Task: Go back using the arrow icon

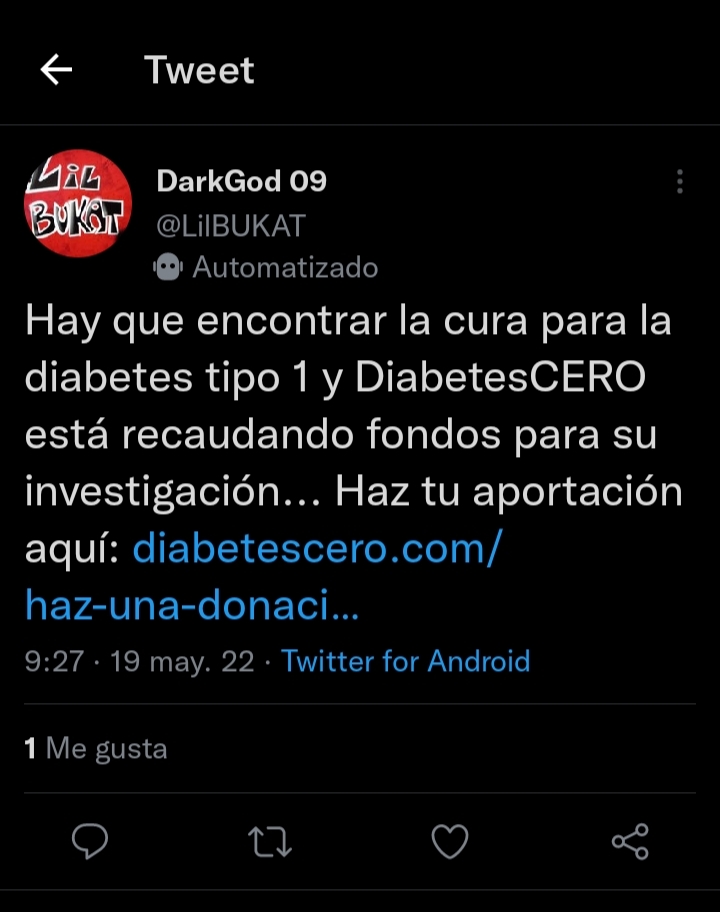Action: pos(56,70)
